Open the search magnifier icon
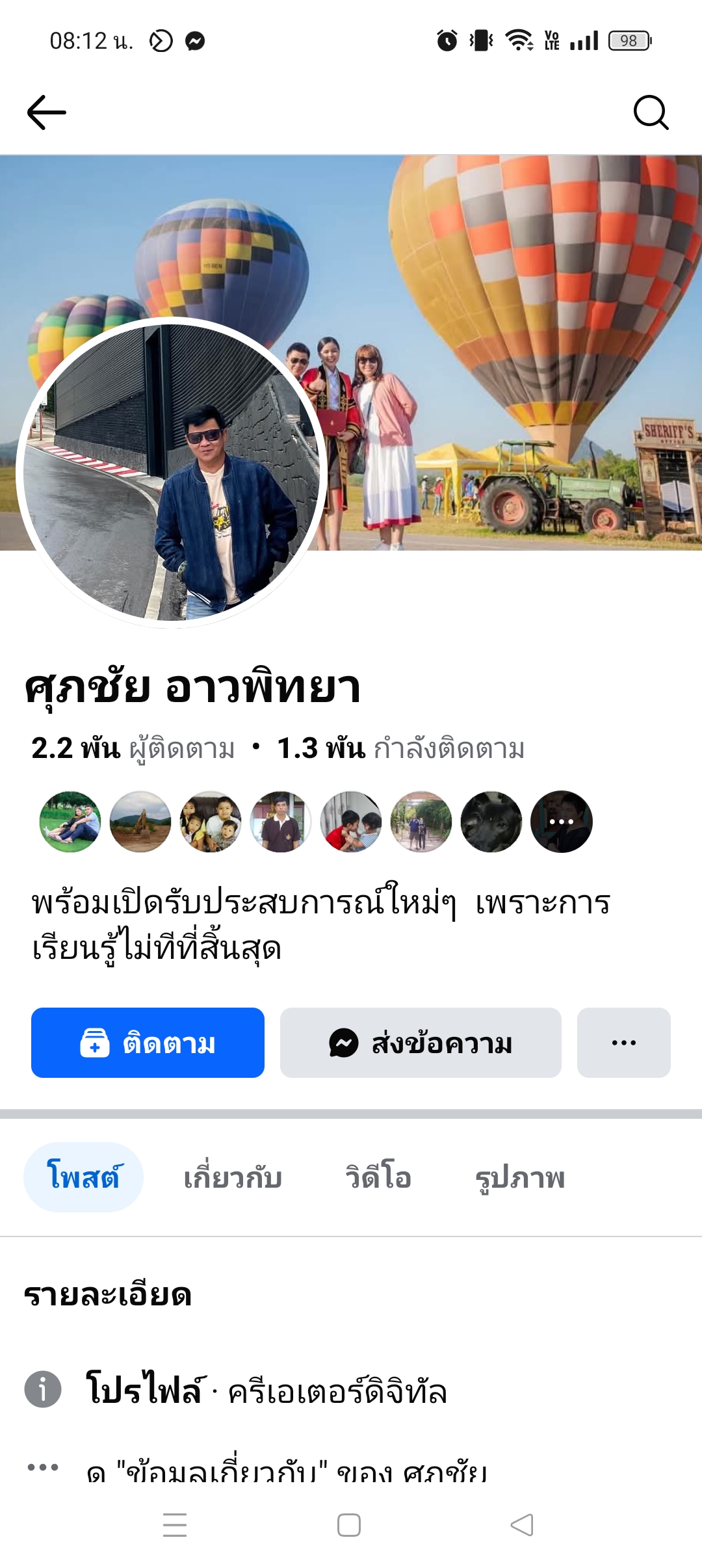The height and width of the screenshot is (1568, 702). pyautogui.click(x=651, y=112)
